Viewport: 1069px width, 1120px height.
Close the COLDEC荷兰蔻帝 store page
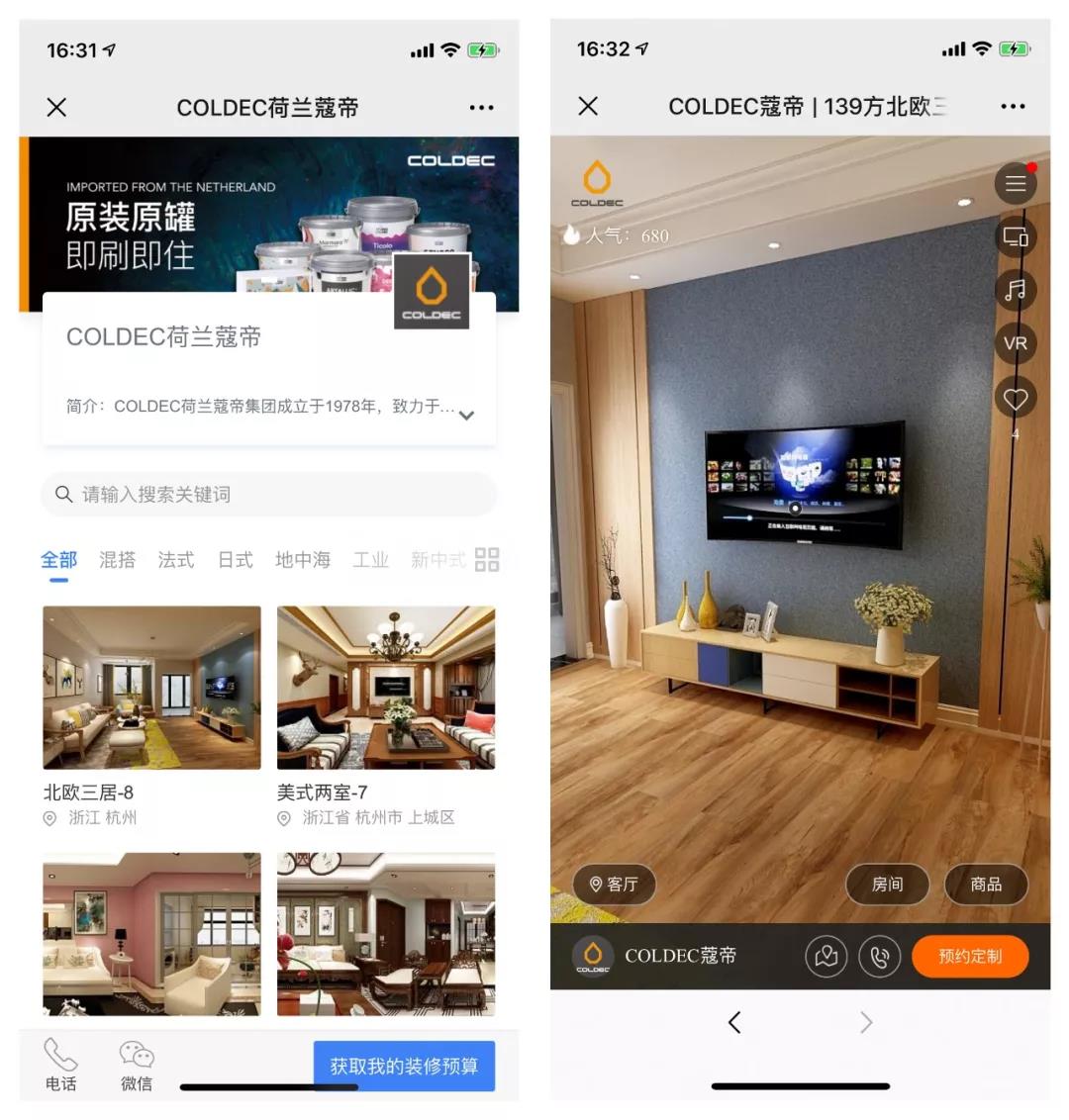click(56, 107)
